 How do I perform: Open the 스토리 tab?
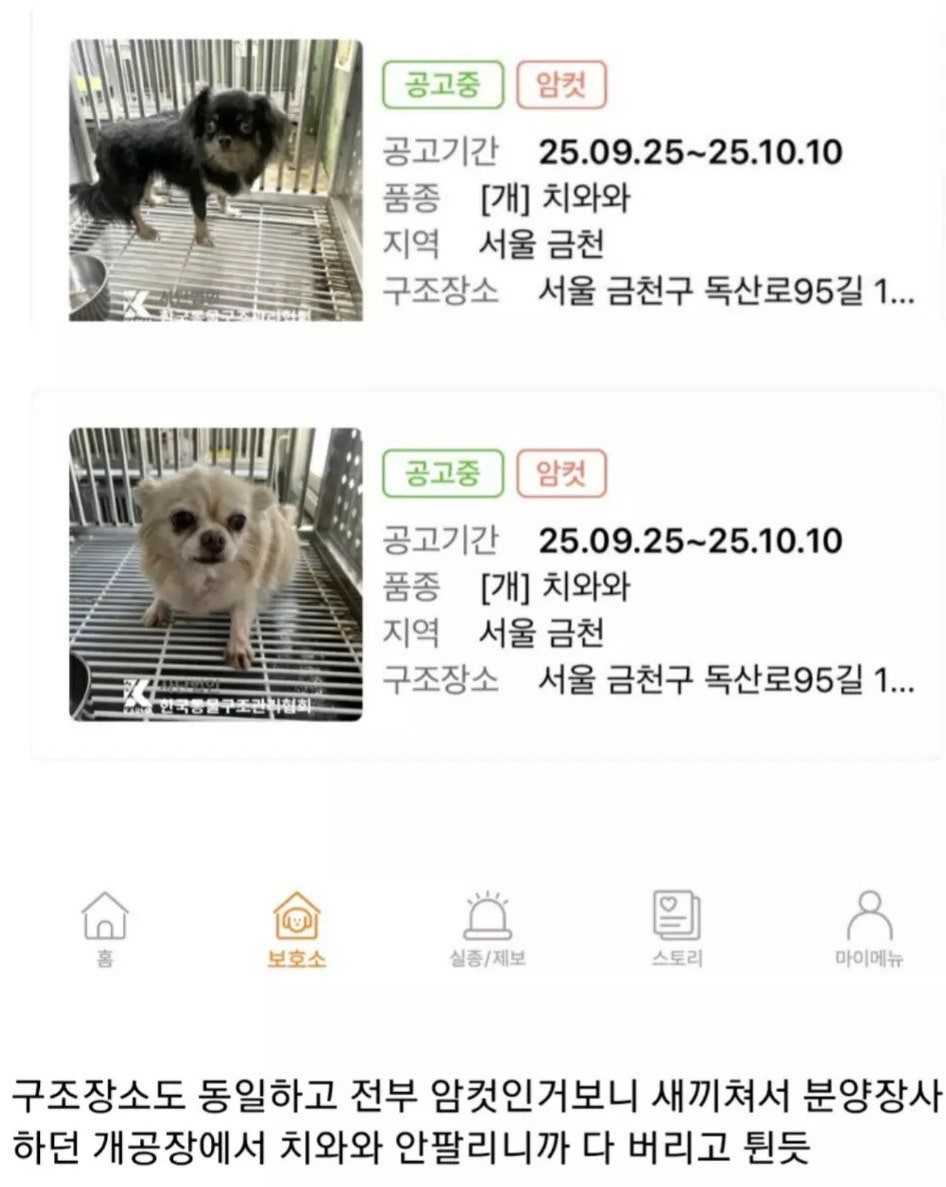point(677,927)
